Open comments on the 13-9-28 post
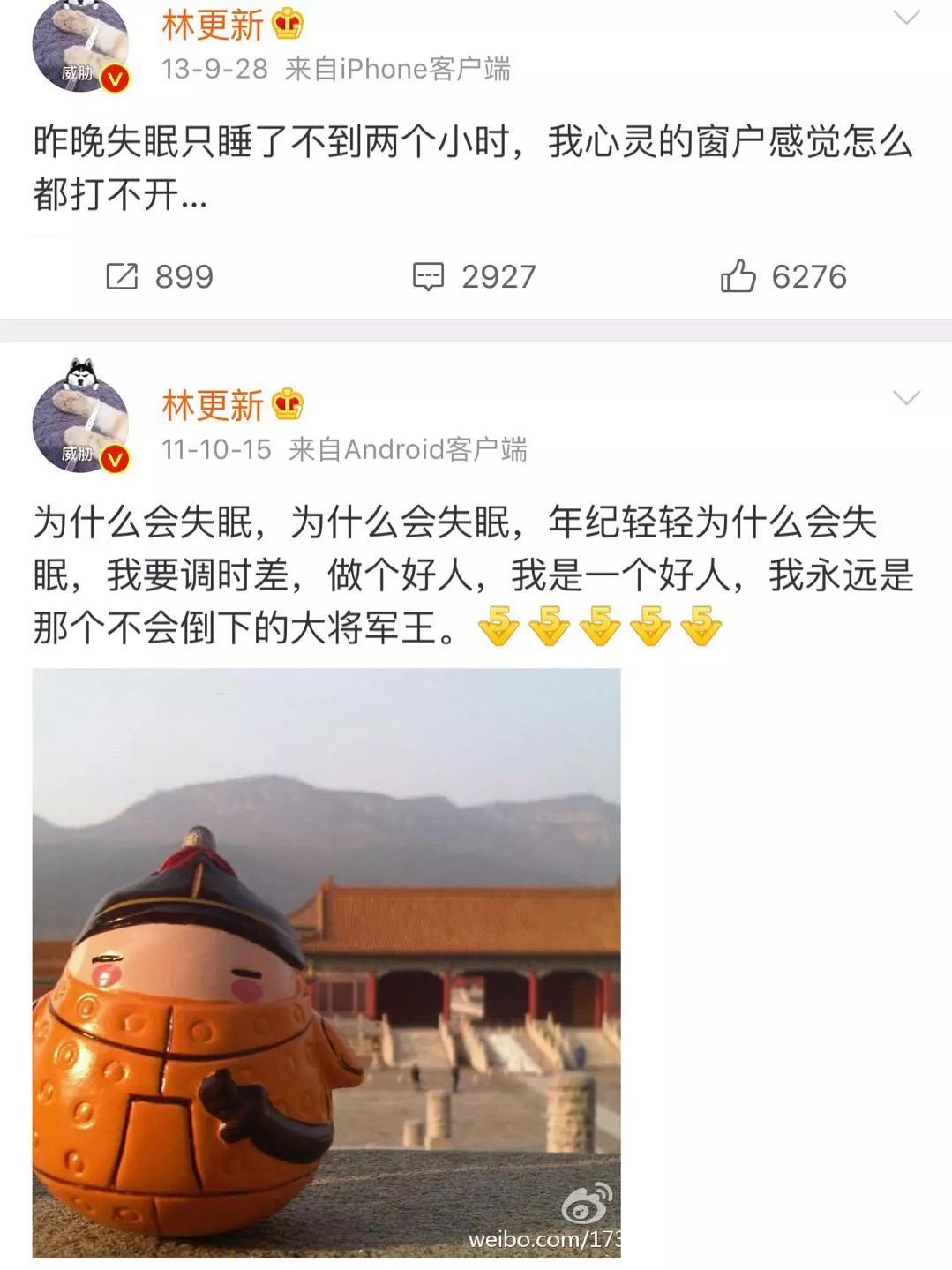Screen dimensions: 952x1270 pyautogui.click(x=474, y=277)
